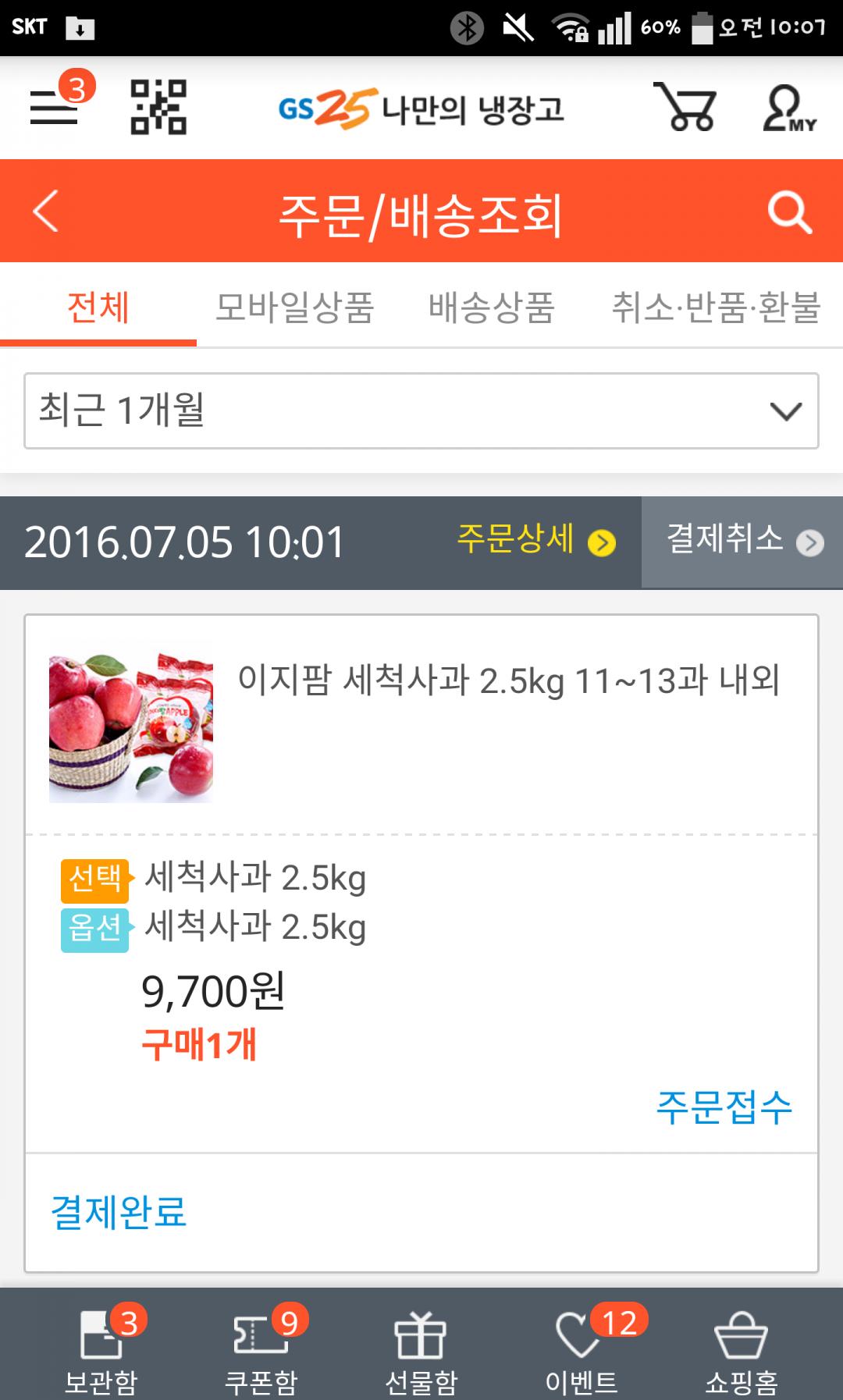
Task: Go back from 주문/배송조회
Action: 45,211
